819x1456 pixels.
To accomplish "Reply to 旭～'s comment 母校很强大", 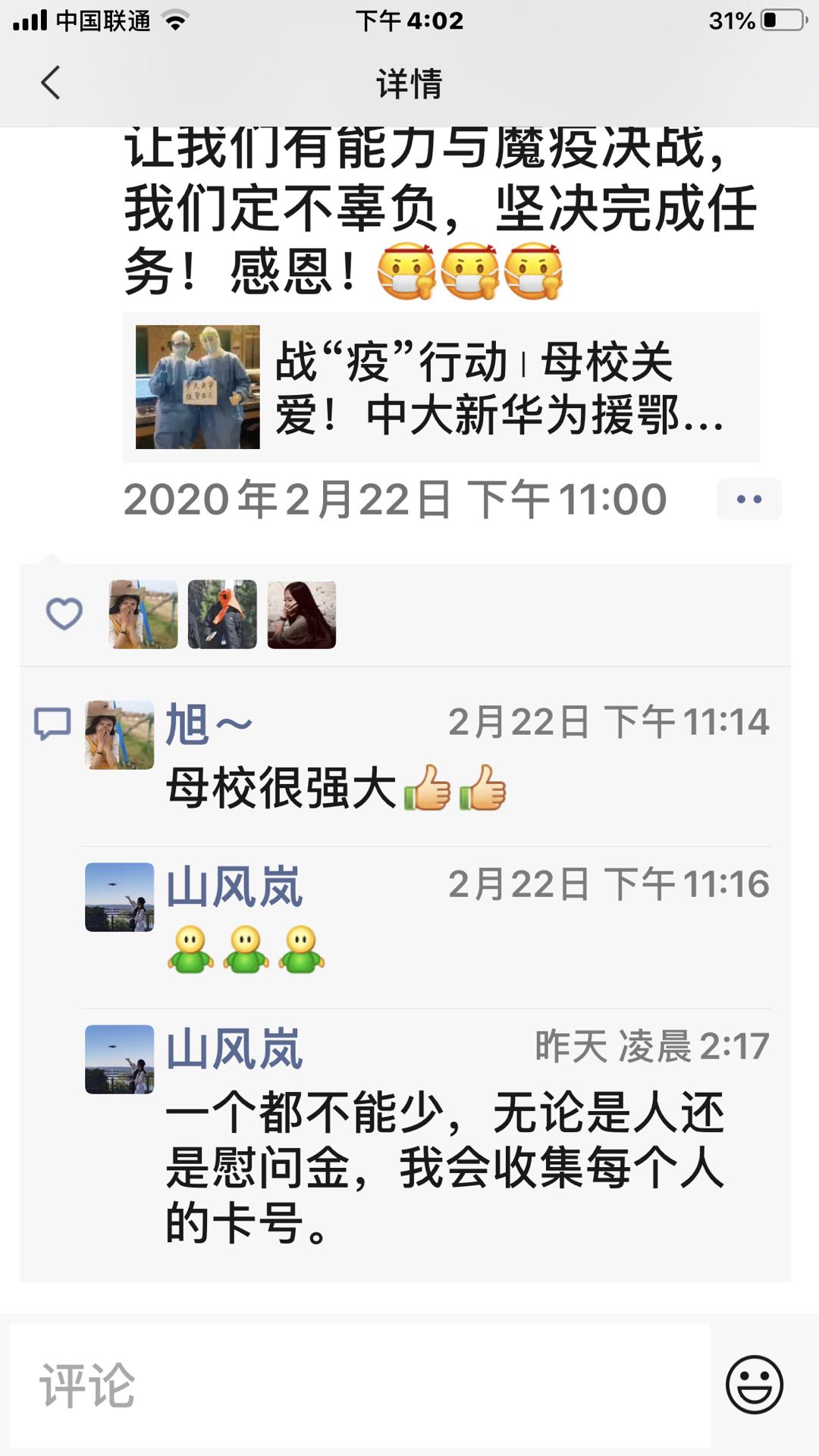I will click(x=334, y=789).
